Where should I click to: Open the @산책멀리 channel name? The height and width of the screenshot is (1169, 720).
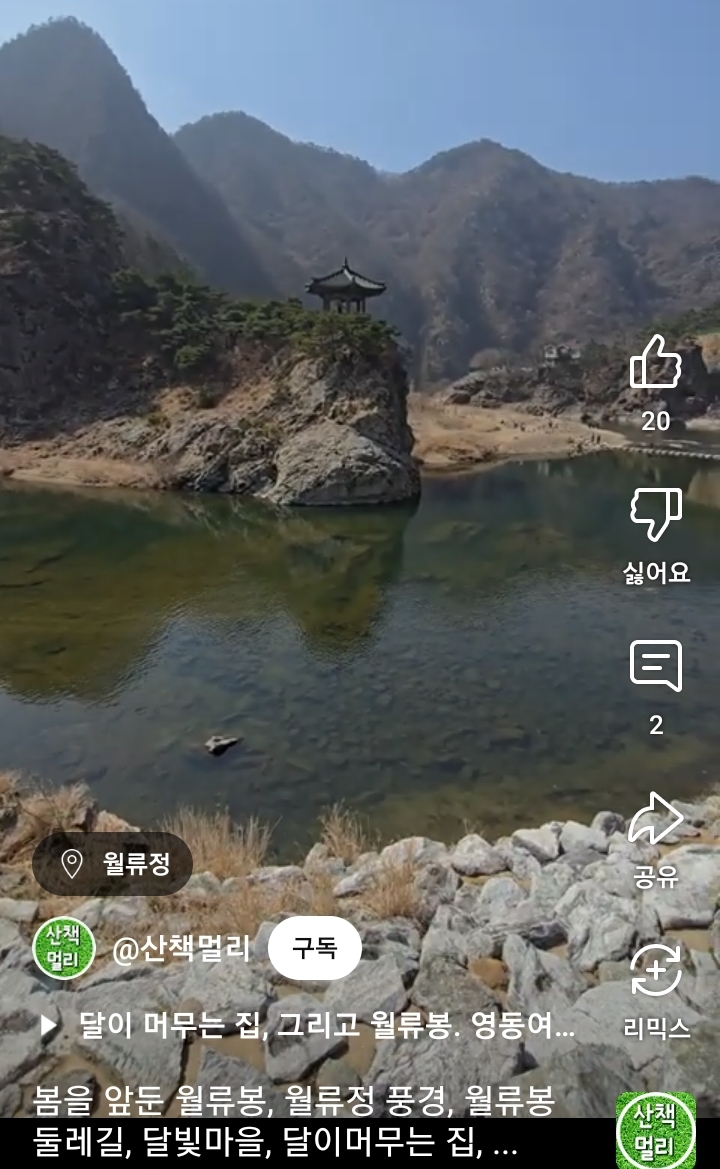tap(181, 948)
